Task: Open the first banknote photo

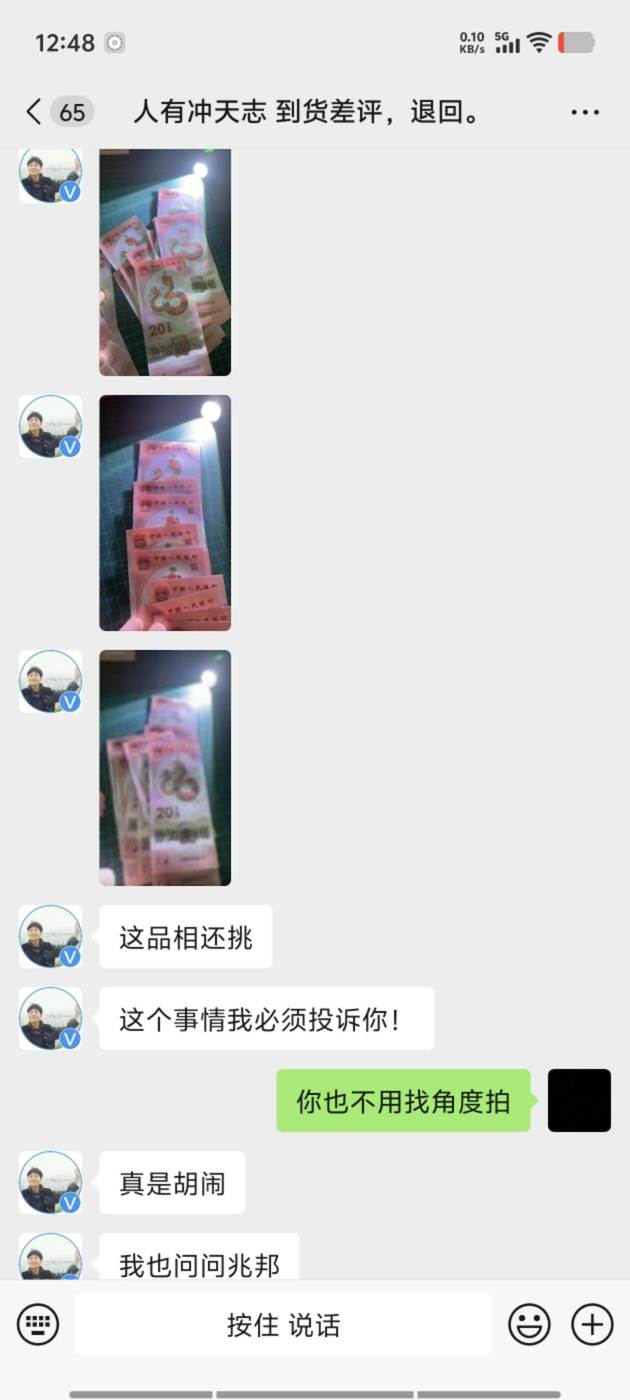Action: point(165,262)
